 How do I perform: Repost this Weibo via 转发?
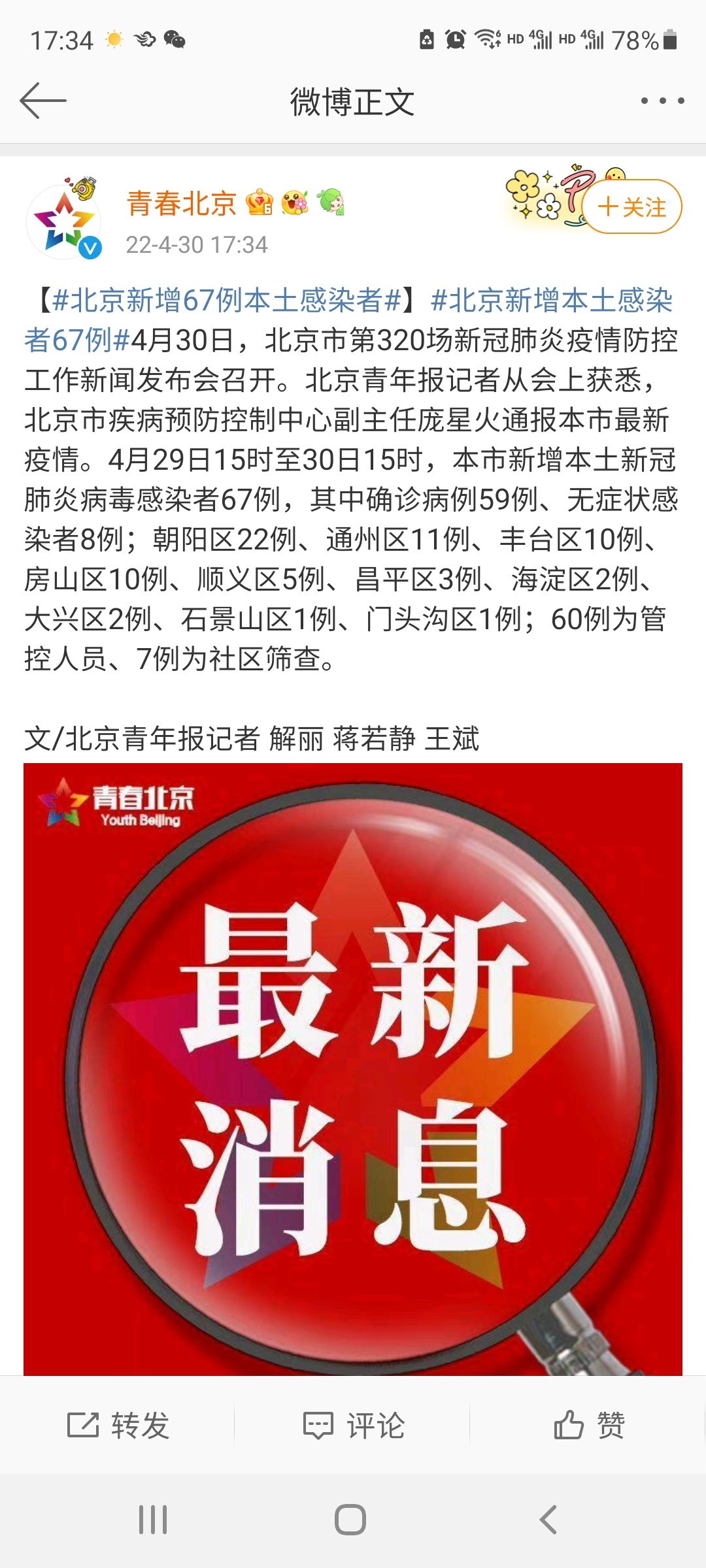118,1425
